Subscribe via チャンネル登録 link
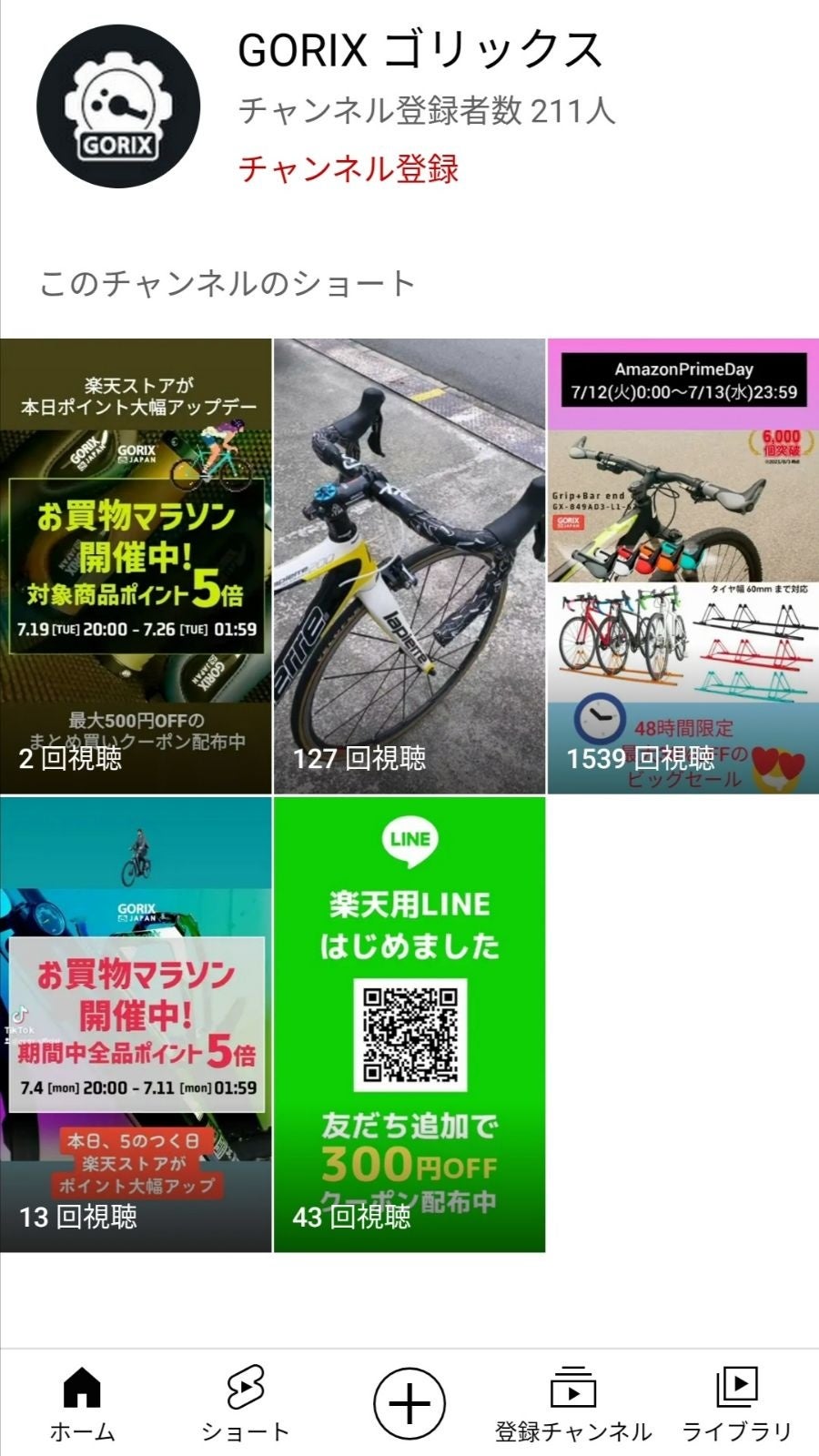819x1456 pixels. 349,169
